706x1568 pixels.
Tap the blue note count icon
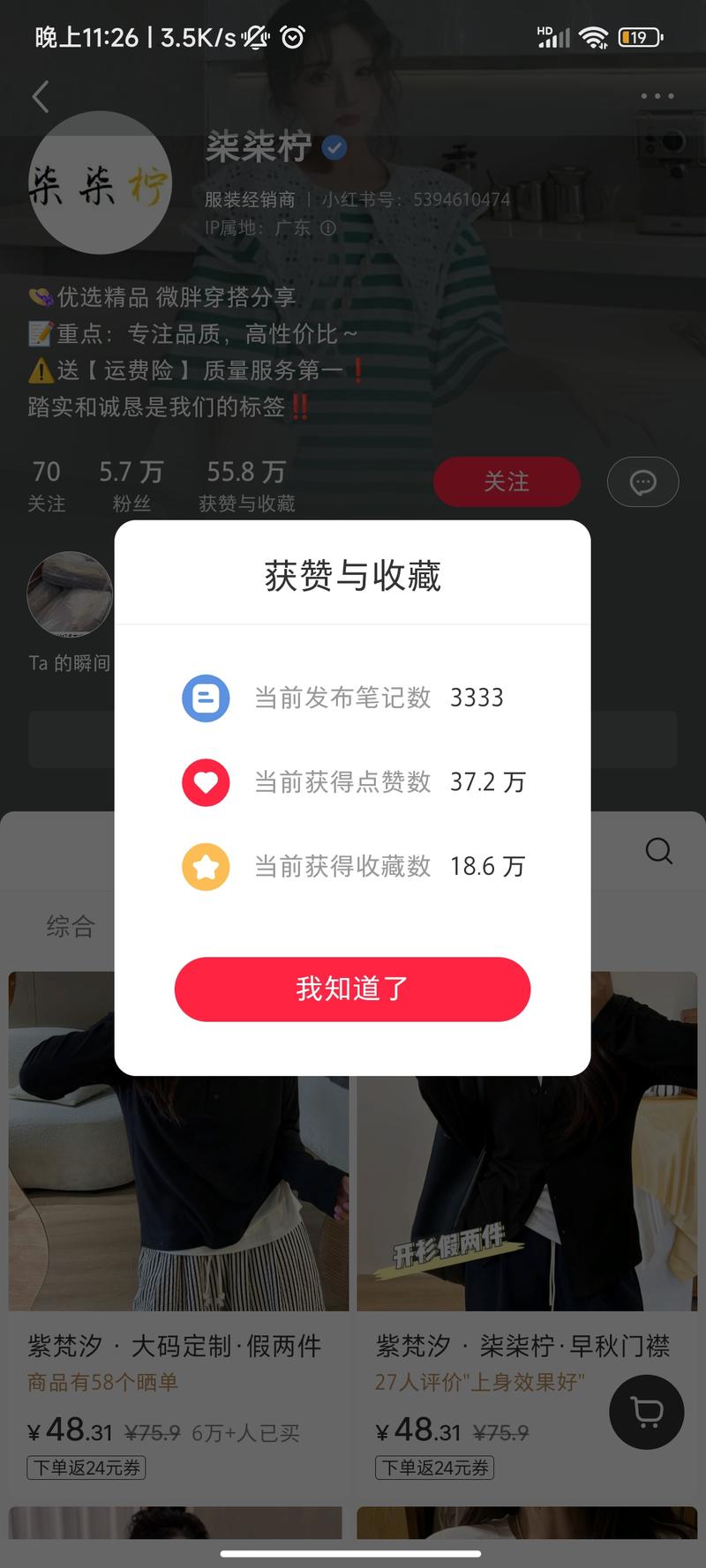206,698
